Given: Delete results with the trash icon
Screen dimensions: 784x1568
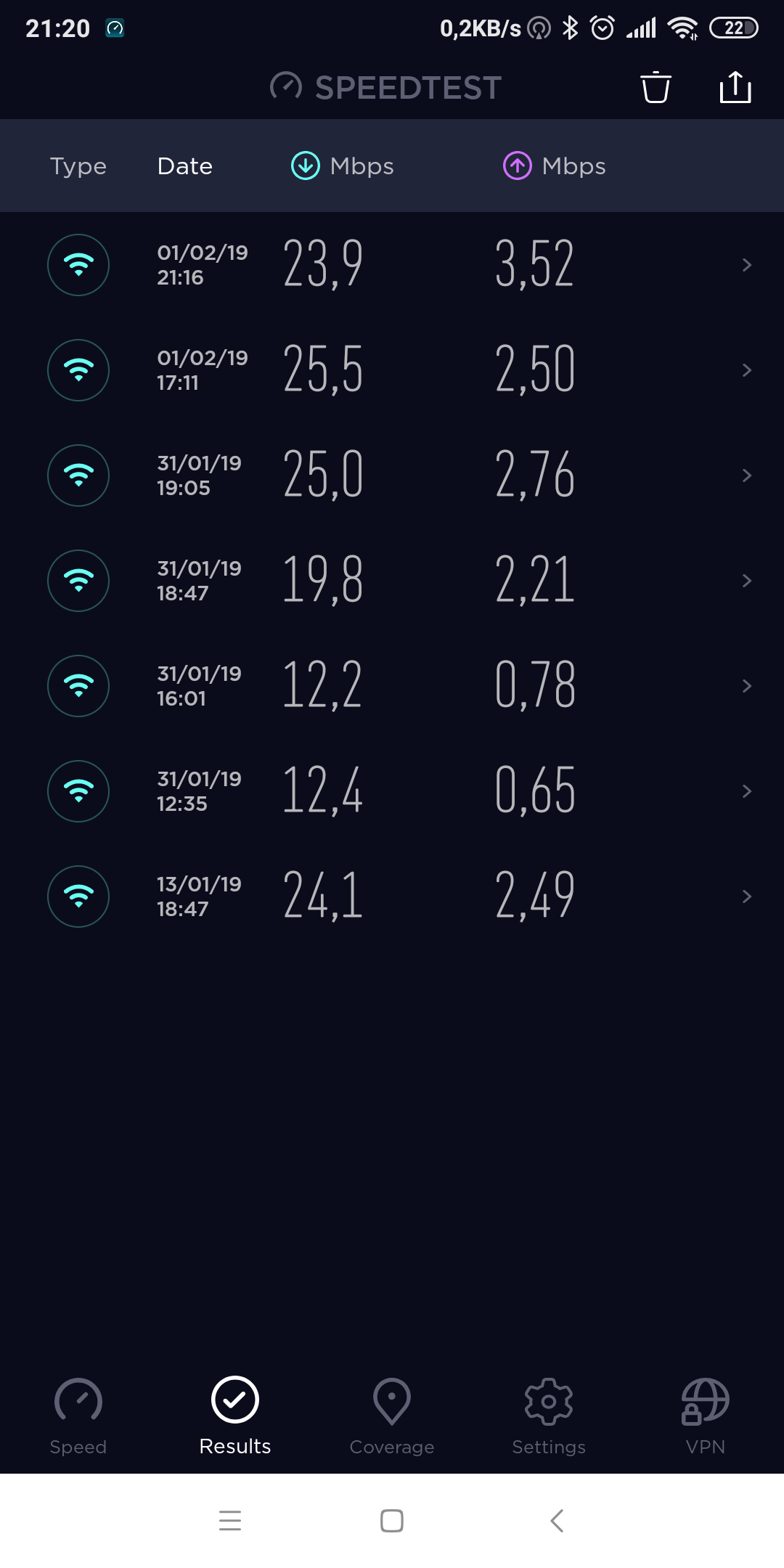Looking at the screenshot, I should [656, 88].
